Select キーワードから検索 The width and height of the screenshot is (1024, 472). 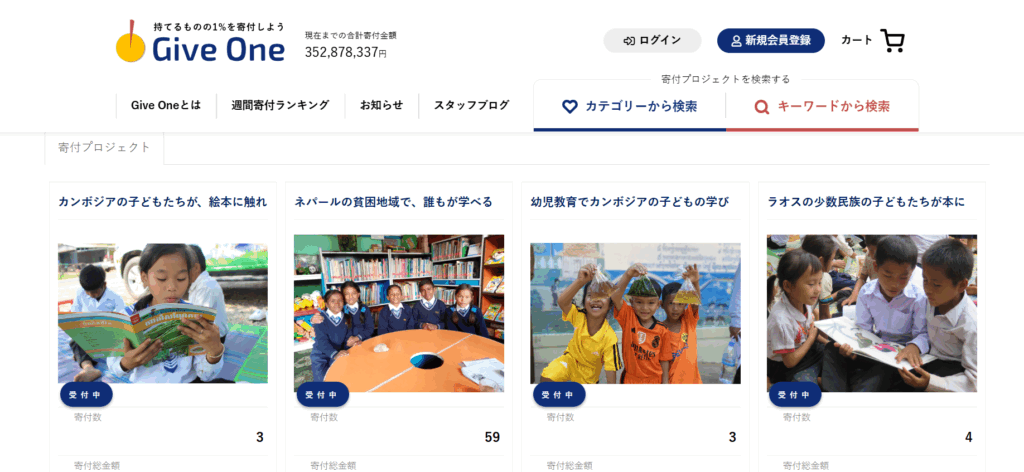pyautogui.click(x=822, y=106)
